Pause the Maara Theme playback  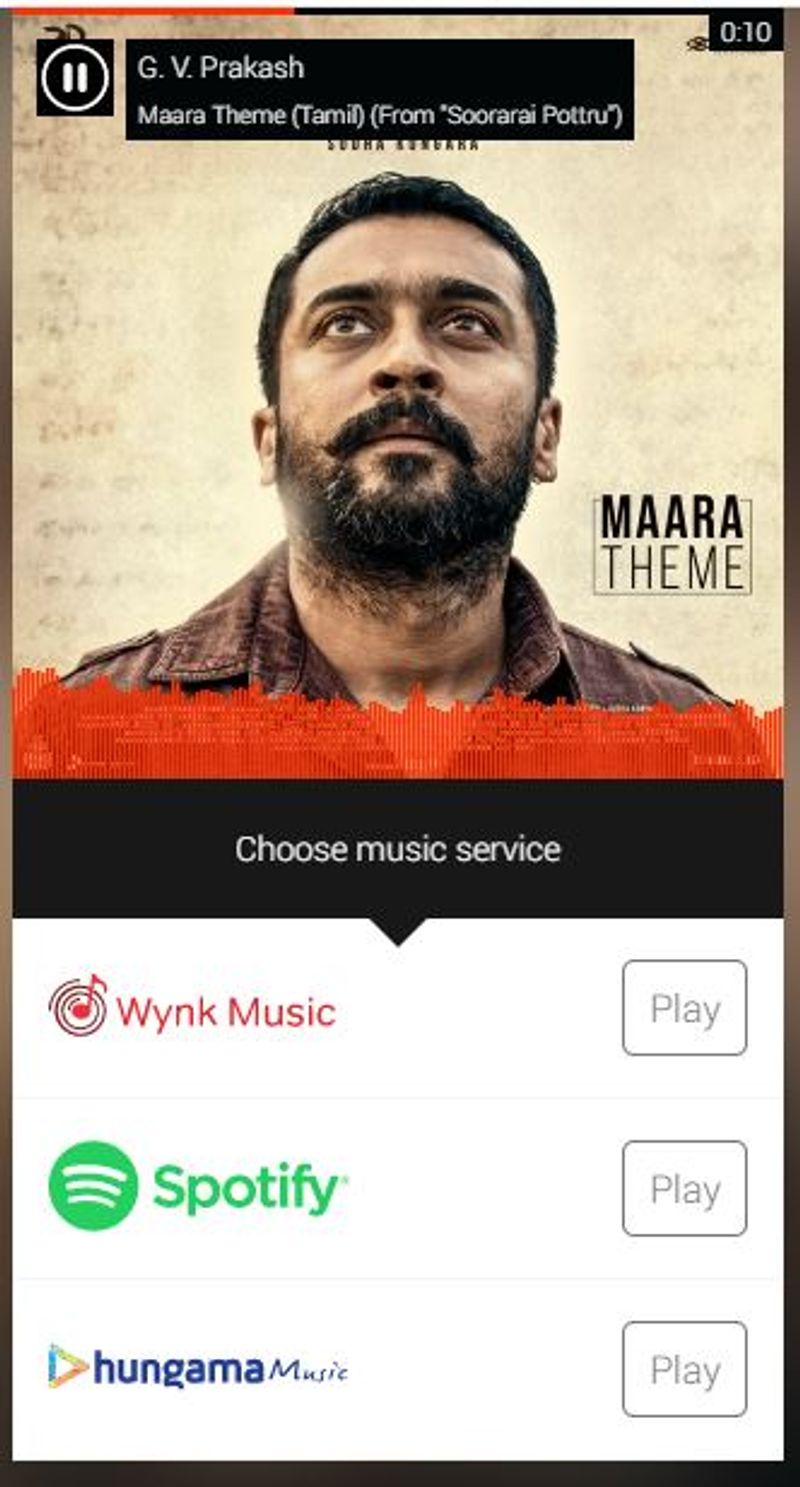(75, 77)
